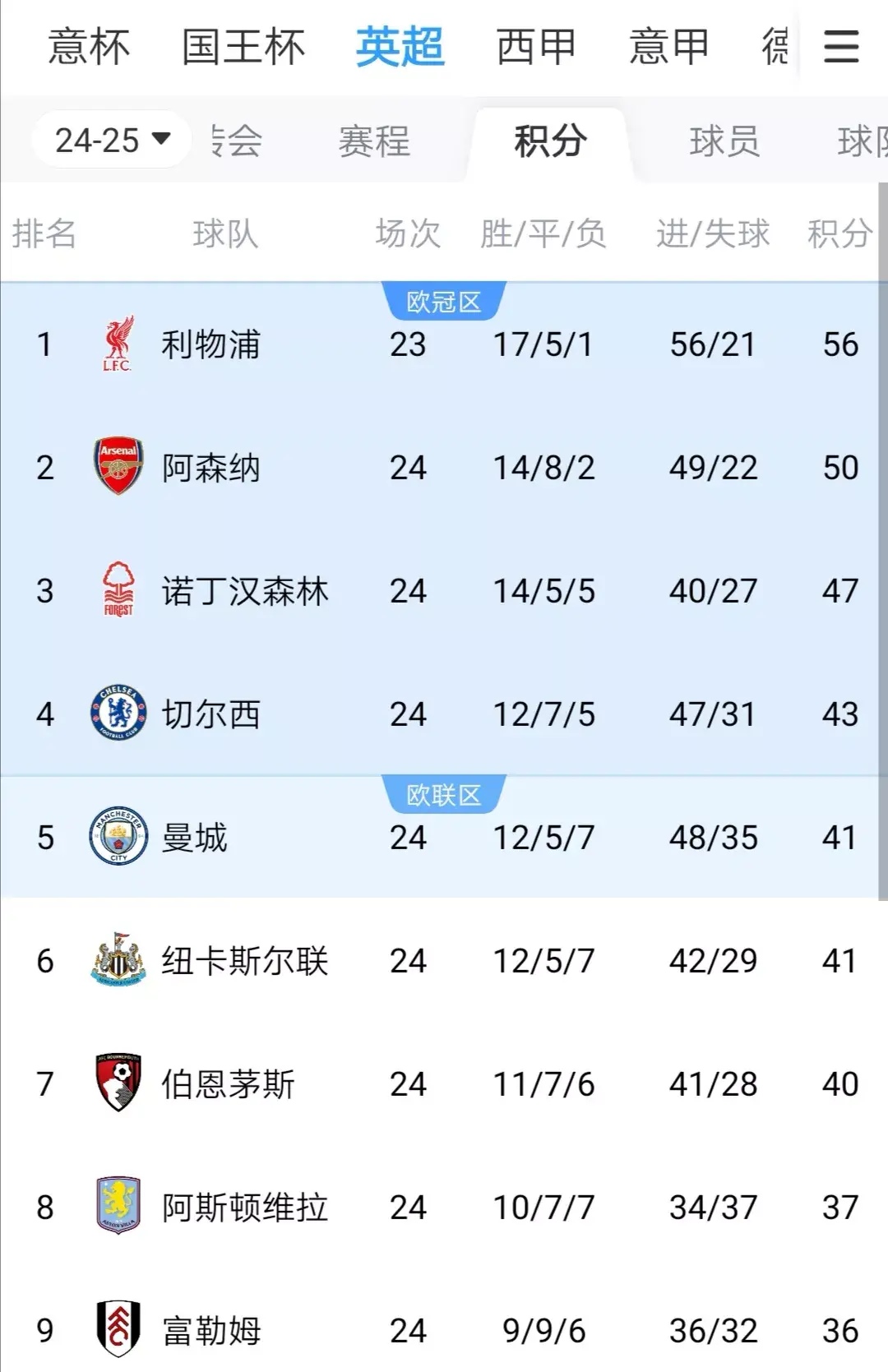Expand the season dropdown arrow
This screenshot has height=1372, width=888.
pos(161,138)
